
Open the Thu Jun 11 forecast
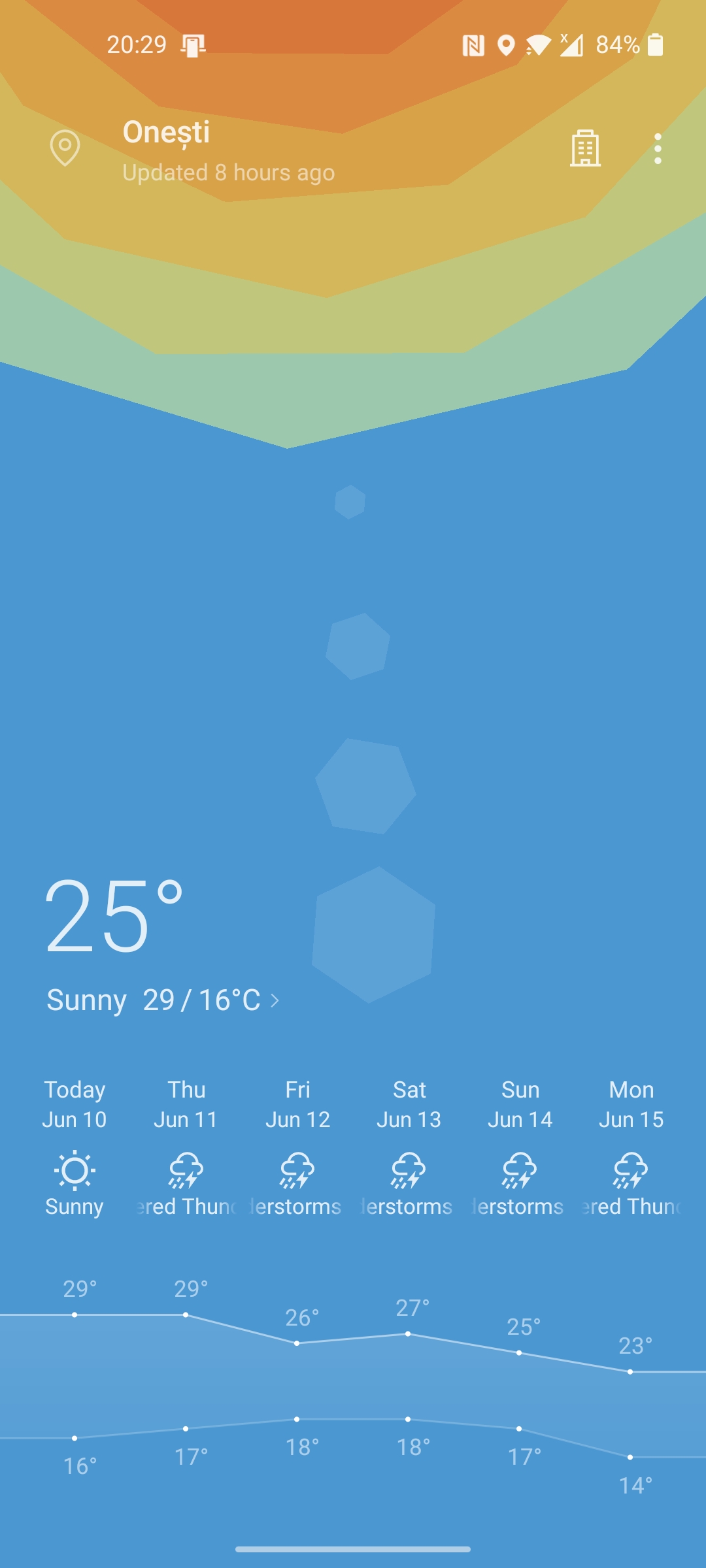click(x=186, y=1150)
